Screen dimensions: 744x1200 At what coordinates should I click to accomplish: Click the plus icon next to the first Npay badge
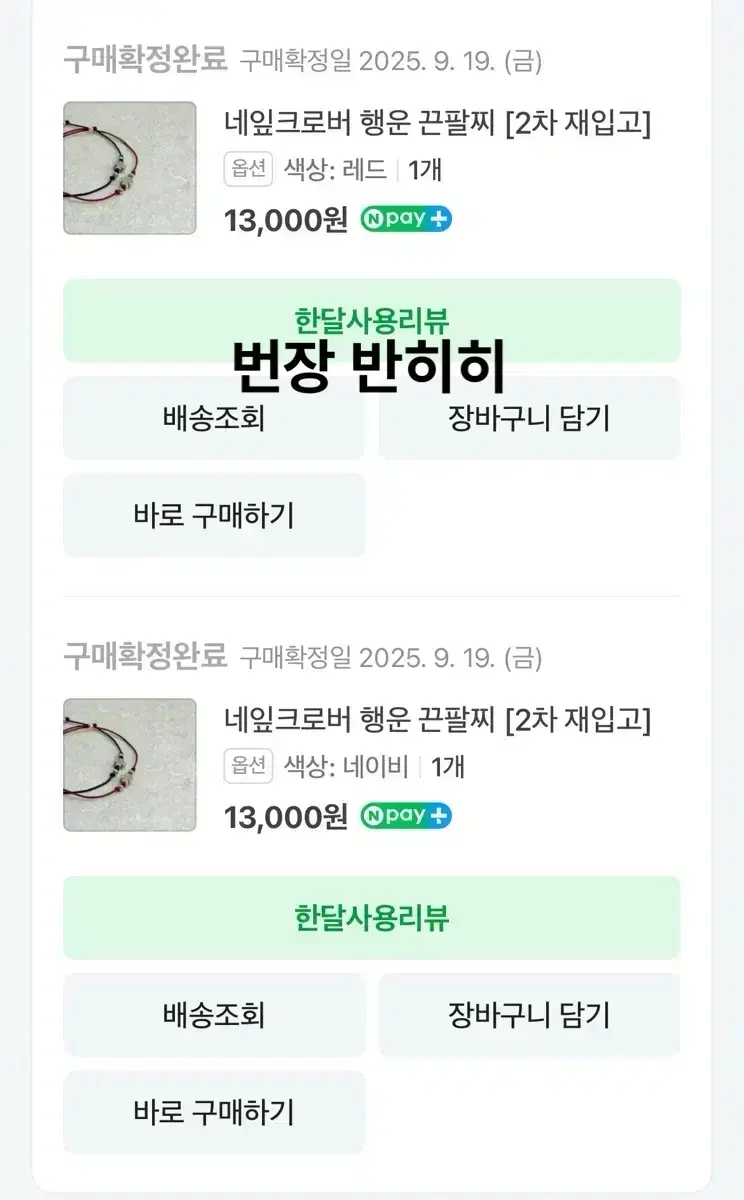pos(438,218)
